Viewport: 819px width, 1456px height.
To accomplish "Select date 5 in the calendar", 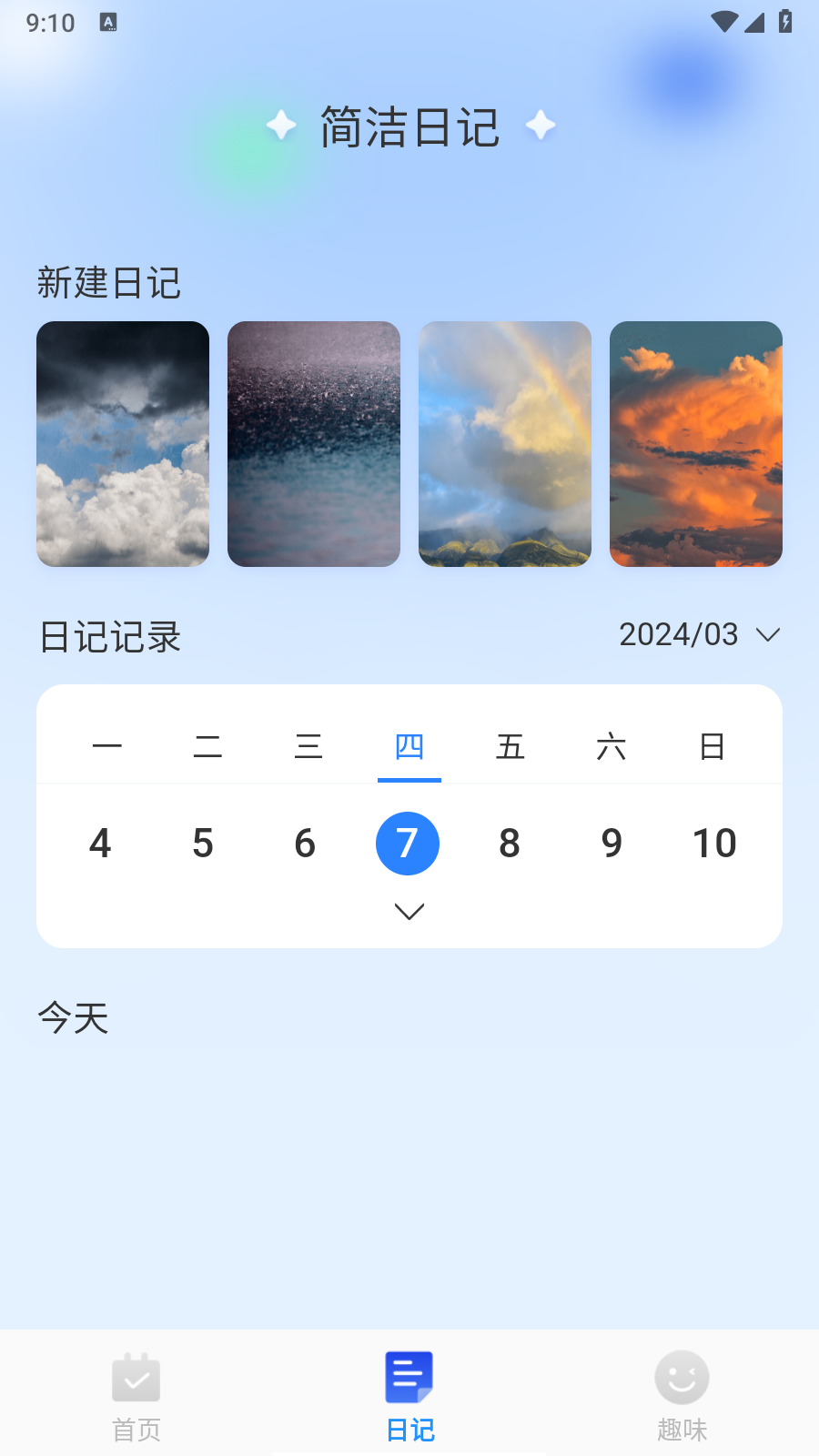I will [203, 844].
